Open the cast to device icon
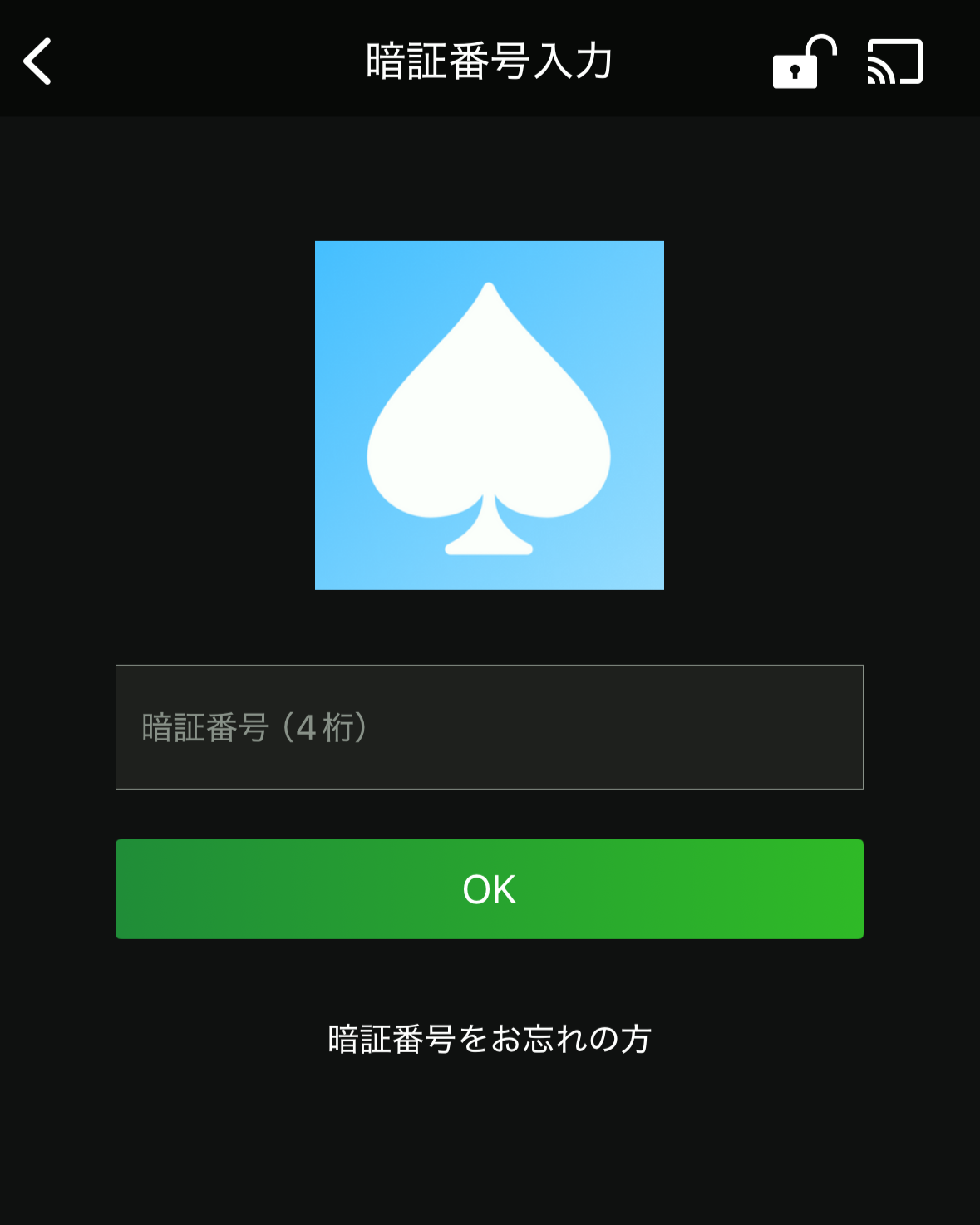 coord(894,62)
